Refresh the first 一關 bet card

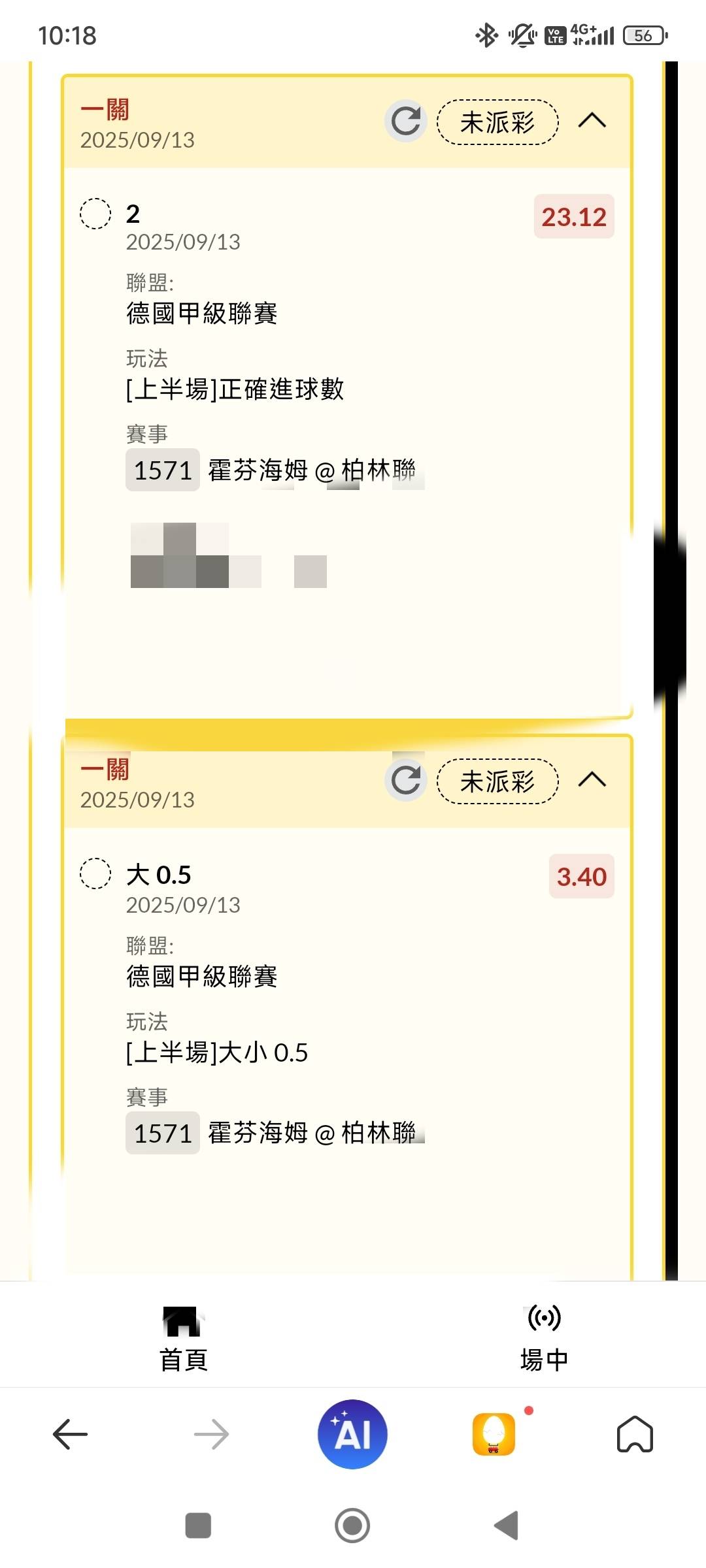coord(405,122)
